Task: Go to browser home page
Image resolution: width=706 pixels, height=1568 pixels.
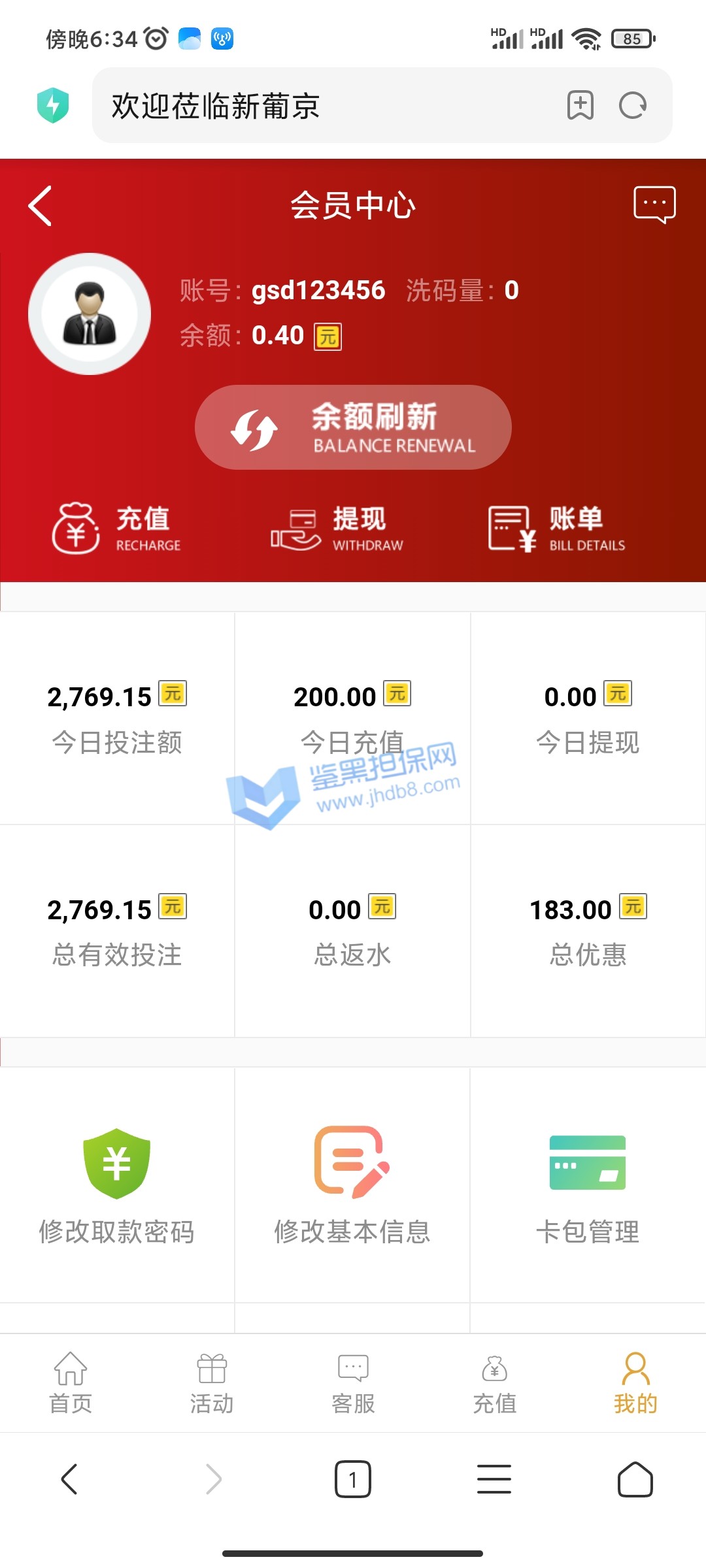Action: pos(635,1479)
